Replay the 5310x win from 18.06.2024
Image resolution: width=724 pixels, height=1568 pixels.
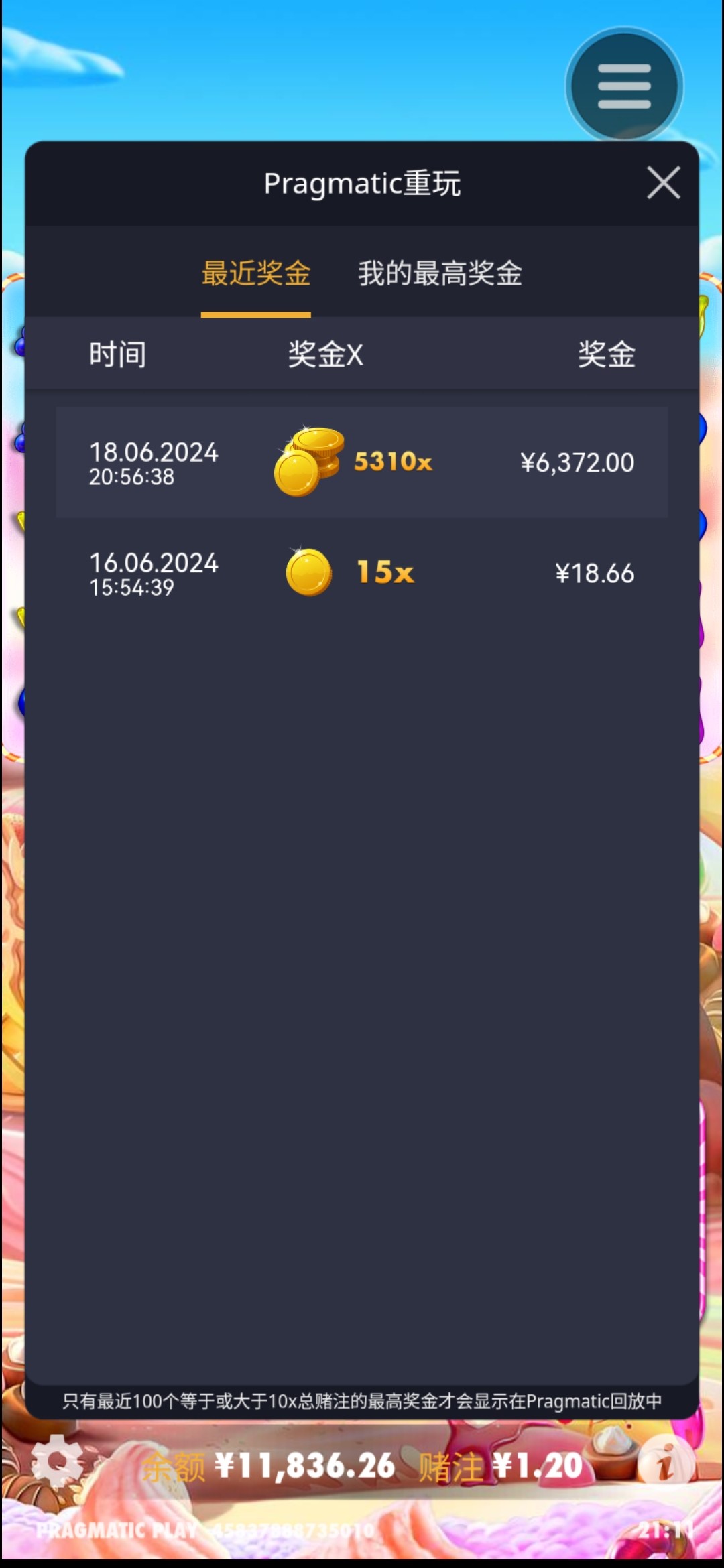click(x=362, y=462)
